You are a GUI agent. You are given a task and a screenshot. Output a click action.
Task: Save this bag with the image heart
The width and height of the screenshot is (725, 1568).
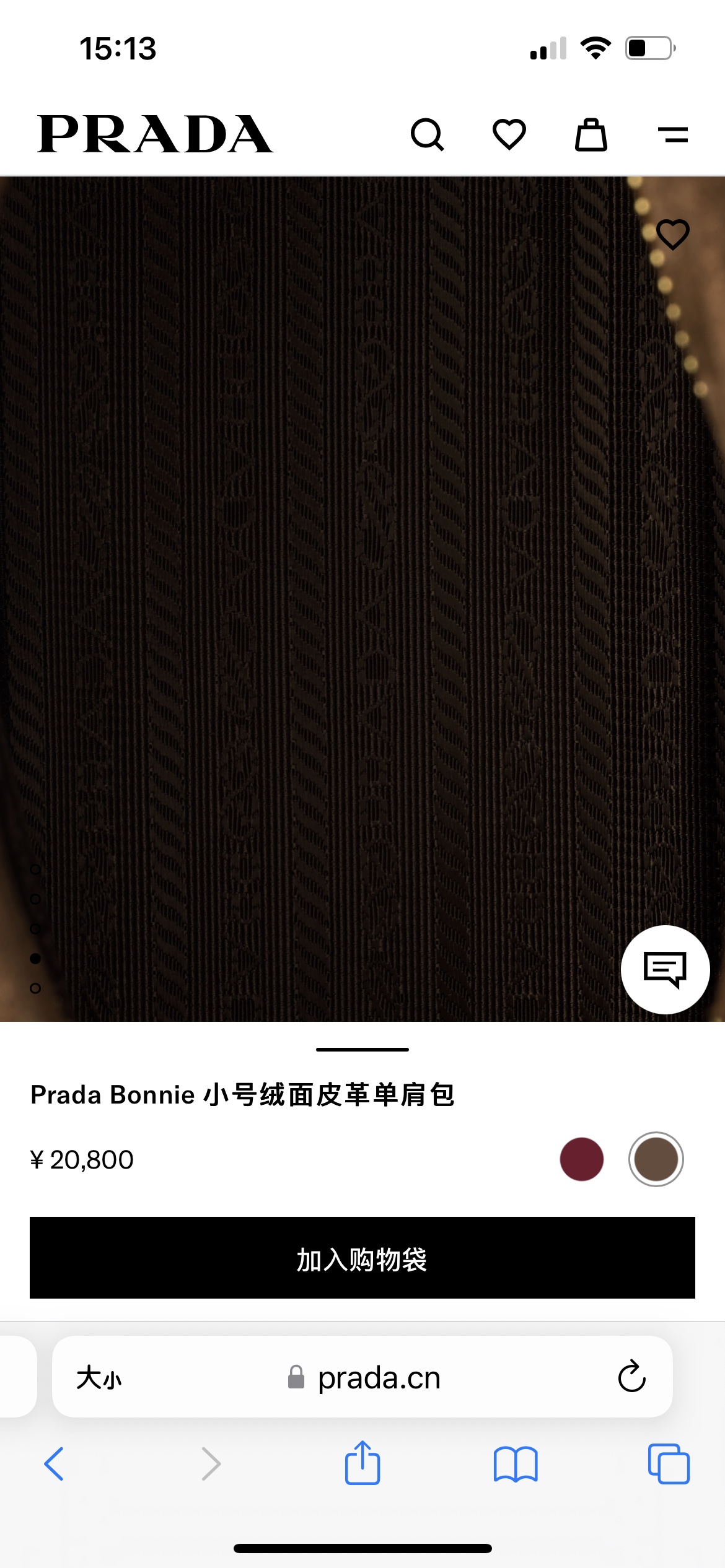(673, 235)
